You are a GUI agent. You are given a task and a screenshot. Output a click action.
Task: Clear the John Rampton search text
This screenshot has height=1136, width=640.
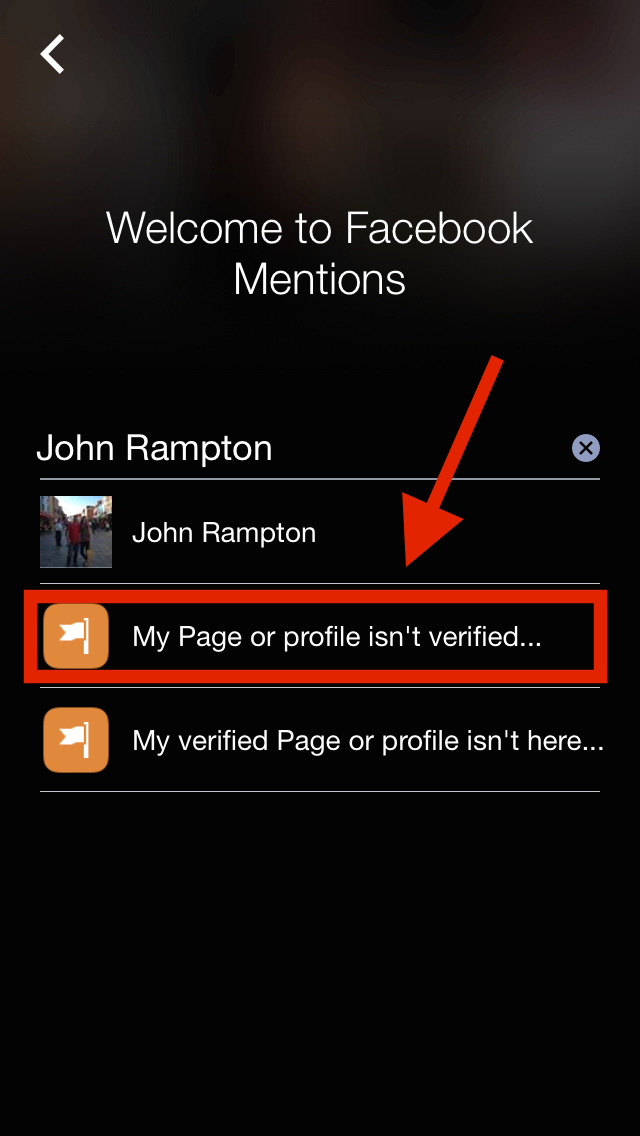pyautogui.click(x=586, y=448)
